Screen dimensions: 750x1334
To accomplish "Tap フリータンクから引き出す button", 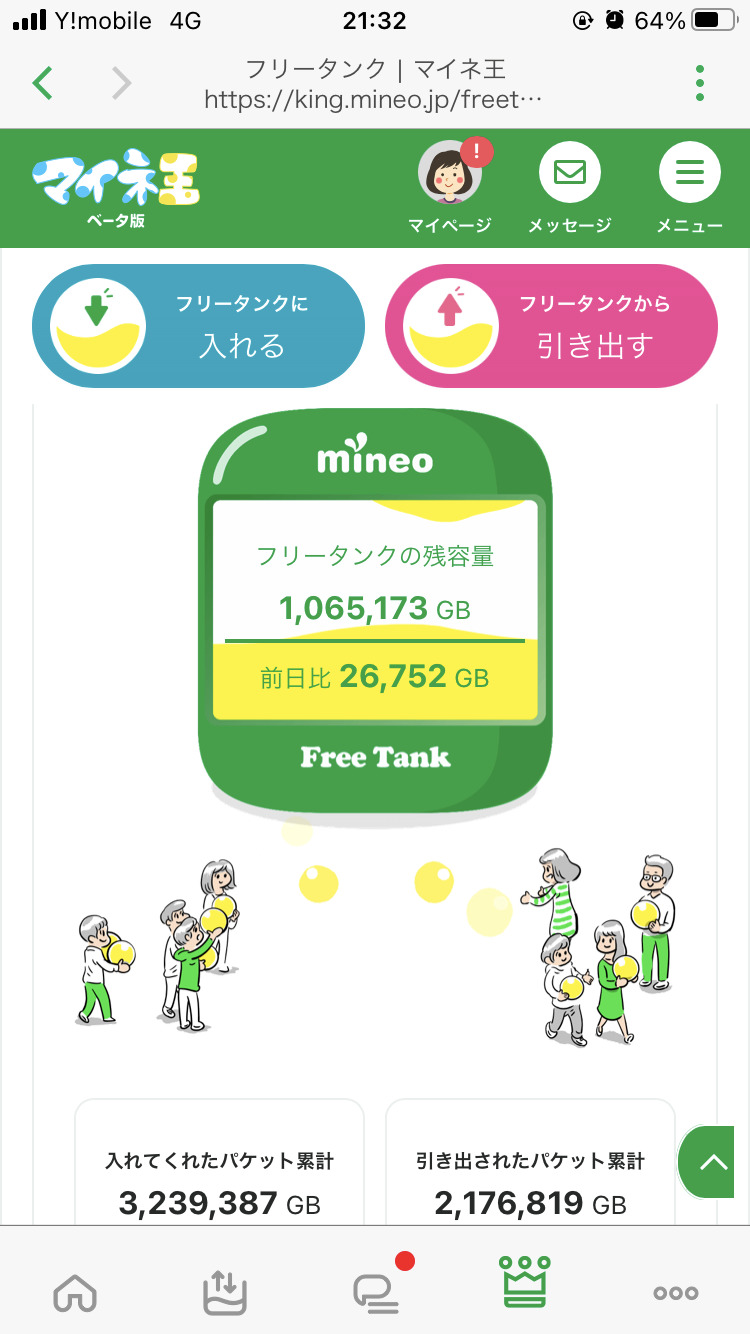I will 551,326.
